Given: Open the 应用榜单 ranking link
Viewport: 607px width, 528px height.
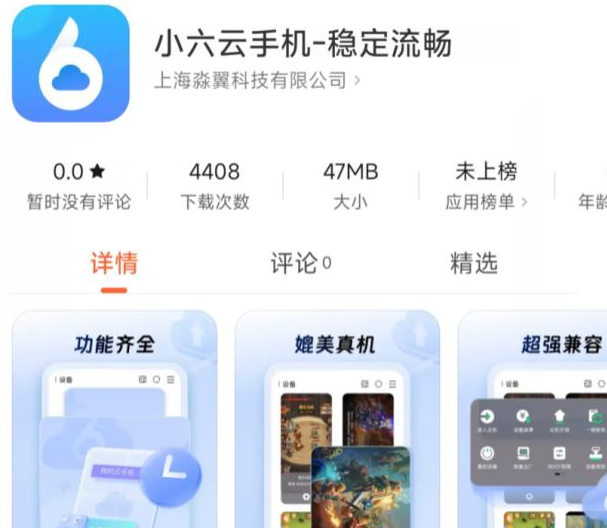Looking at the screenshot, I should click(x=486, y=202).
